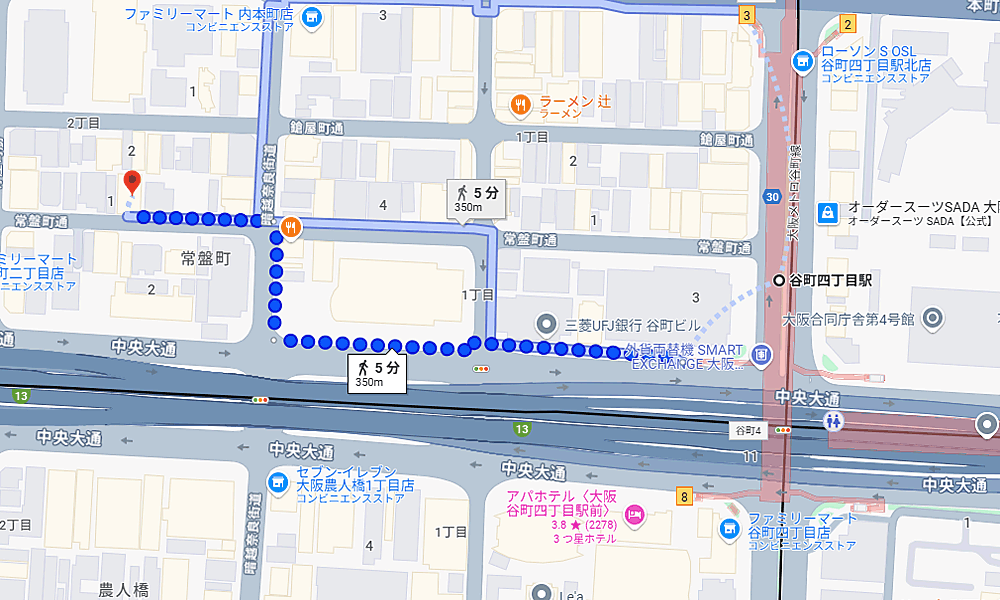Tap station exit 8 marker
Screen dimensions: 1000x600
(x=684, y=495)
